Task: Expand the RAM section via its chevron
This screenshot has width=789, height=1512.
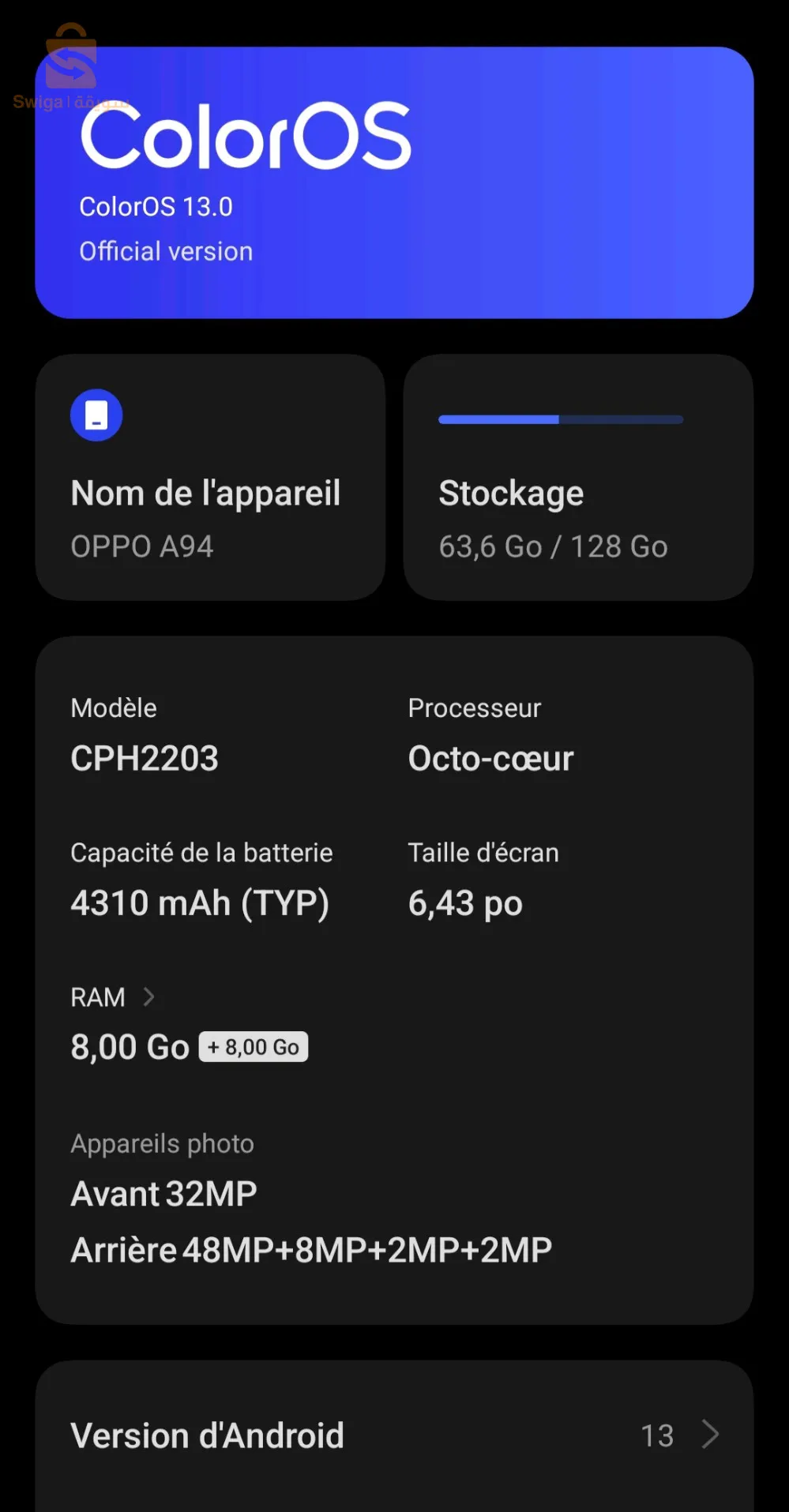Action: (149, 996)
